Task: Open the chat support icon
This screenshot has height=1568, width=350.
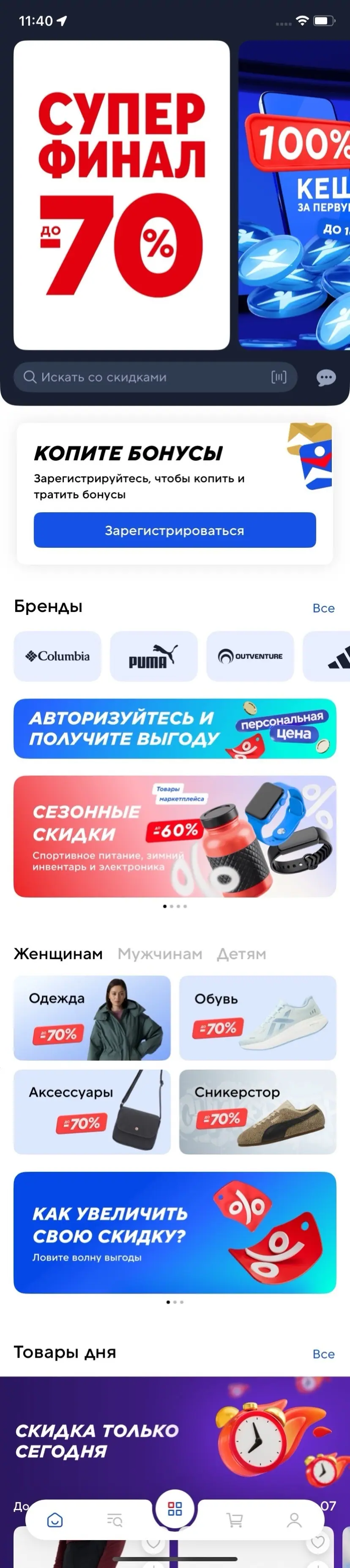Action: (x=326, y=378)
